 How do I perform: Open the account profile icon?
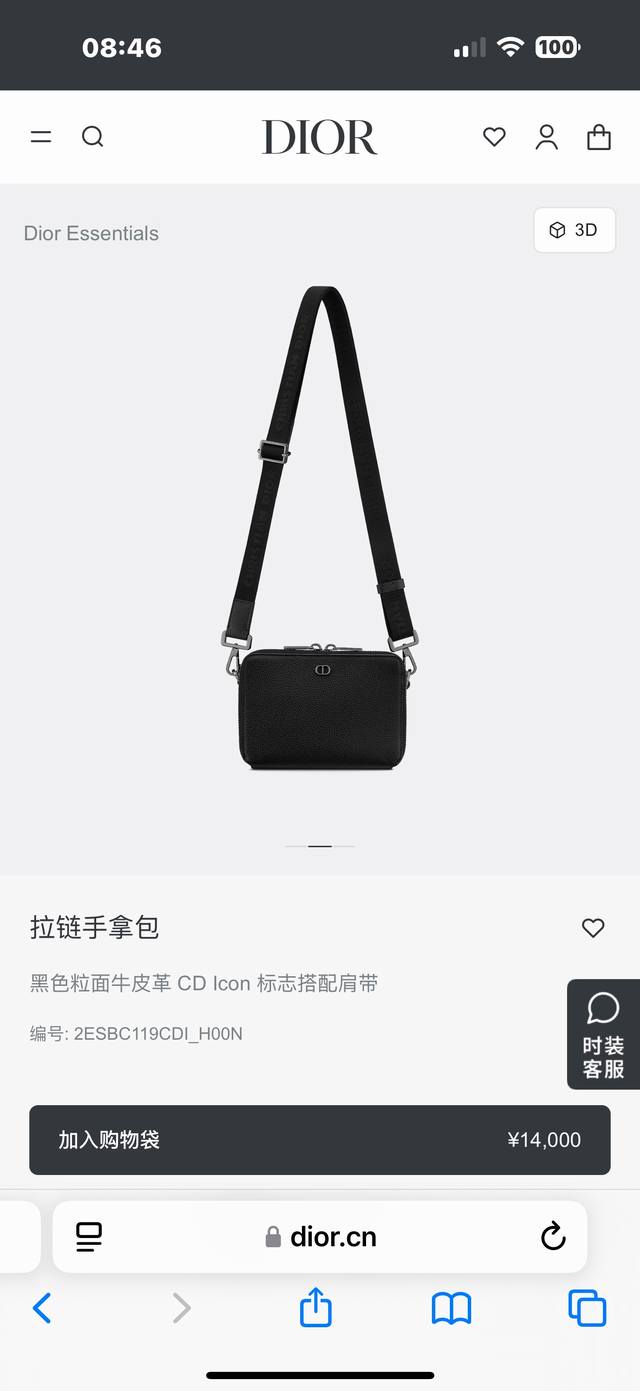[546, 137]
